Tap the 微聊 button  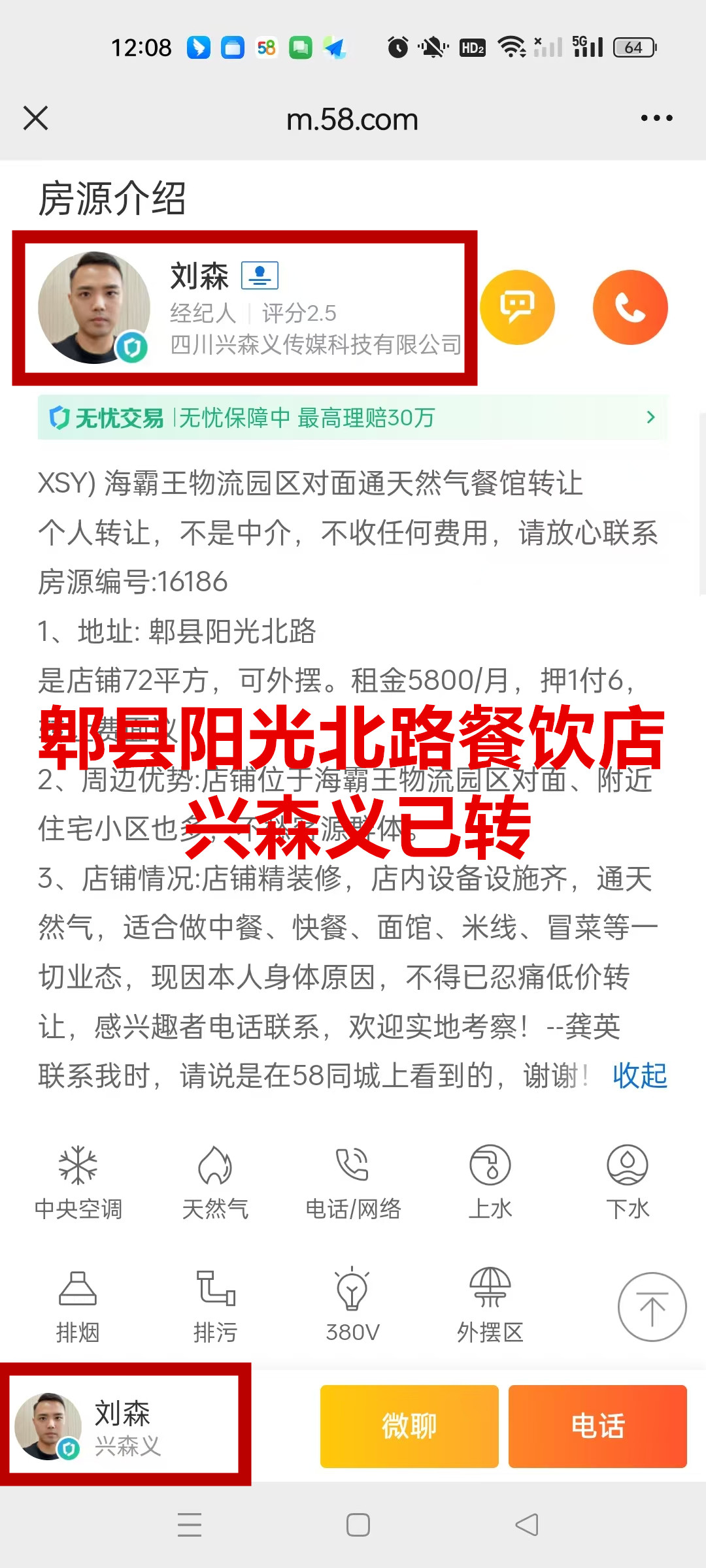point(409,1426)
